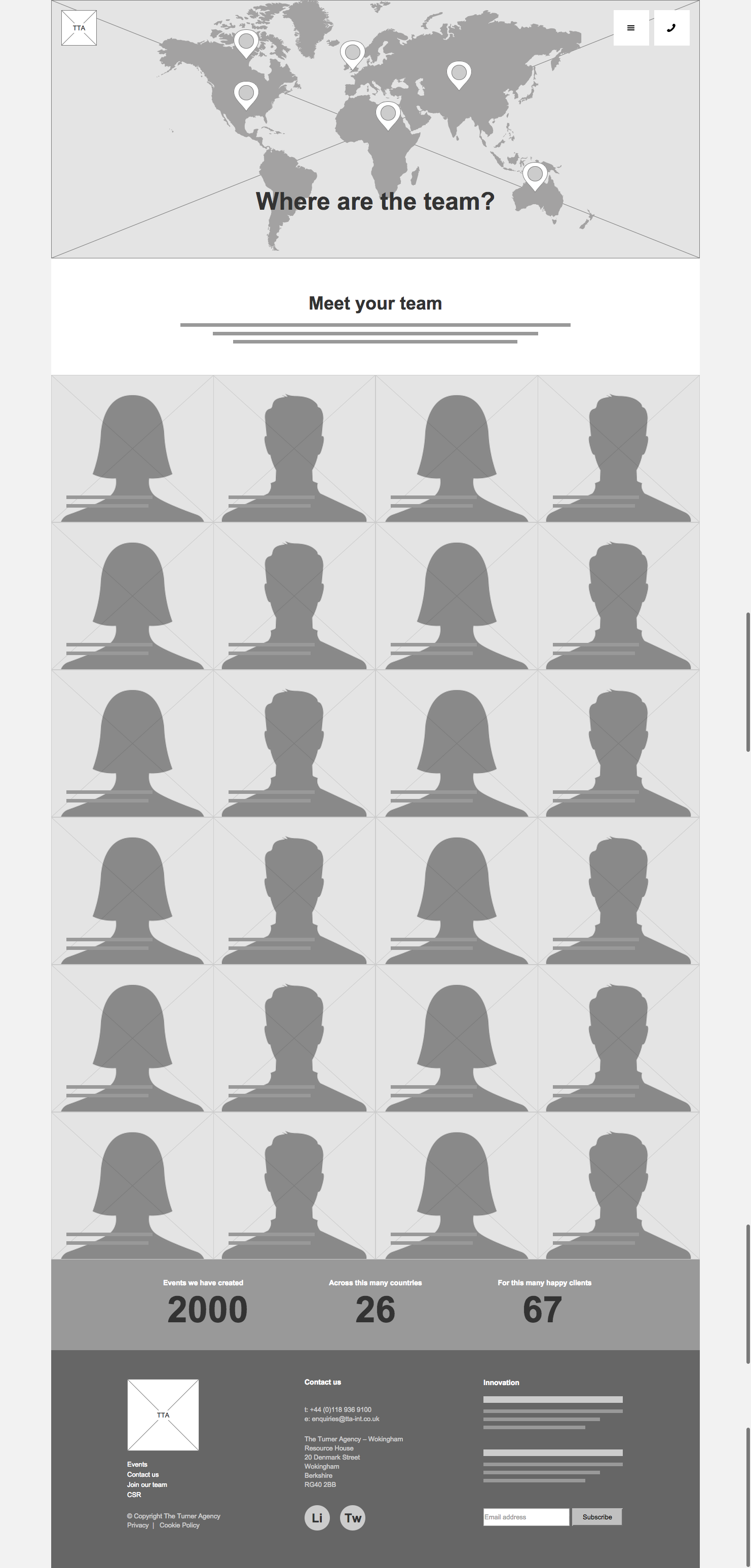Open the LinkedIn (Li) social icon

(317, 1517)
